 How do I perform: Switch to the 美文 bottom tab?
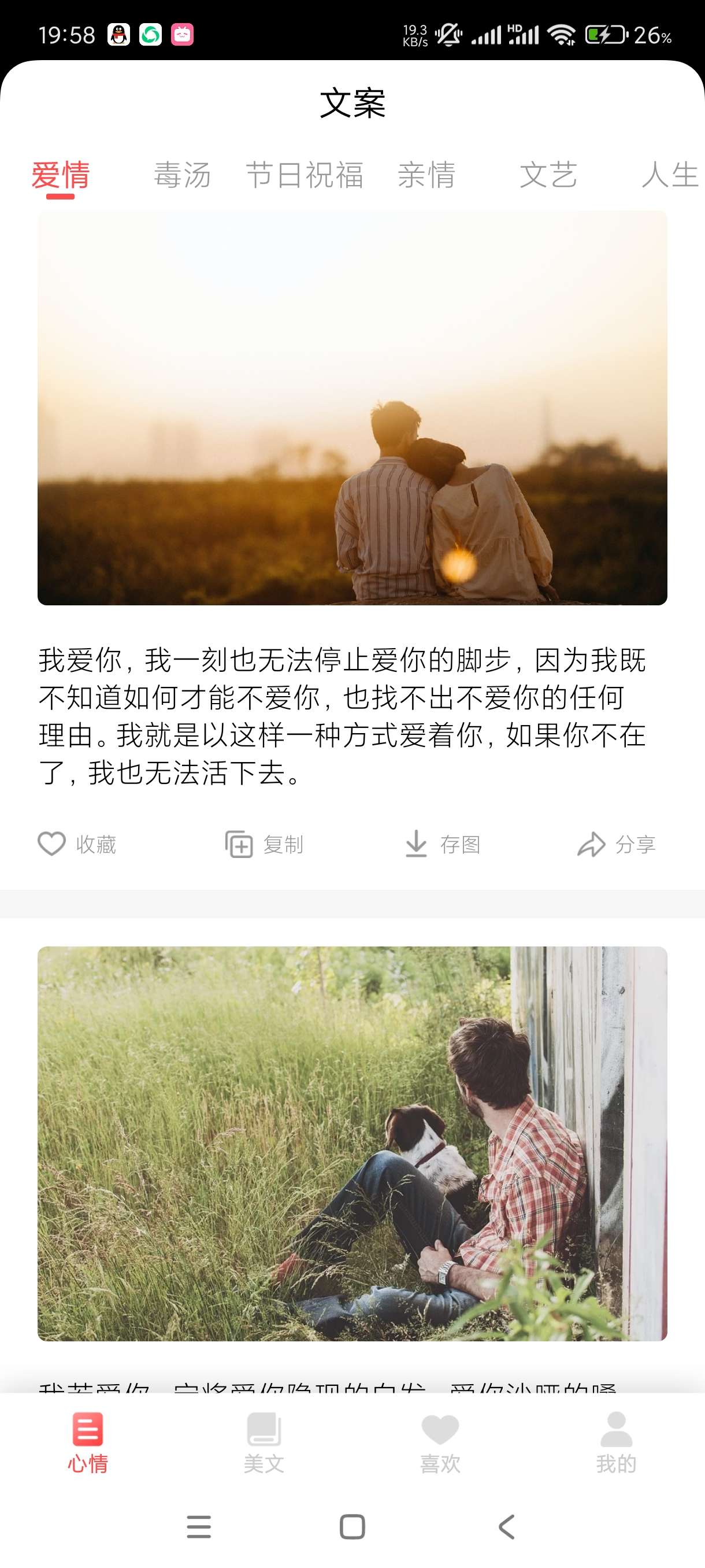point(264,1443)
